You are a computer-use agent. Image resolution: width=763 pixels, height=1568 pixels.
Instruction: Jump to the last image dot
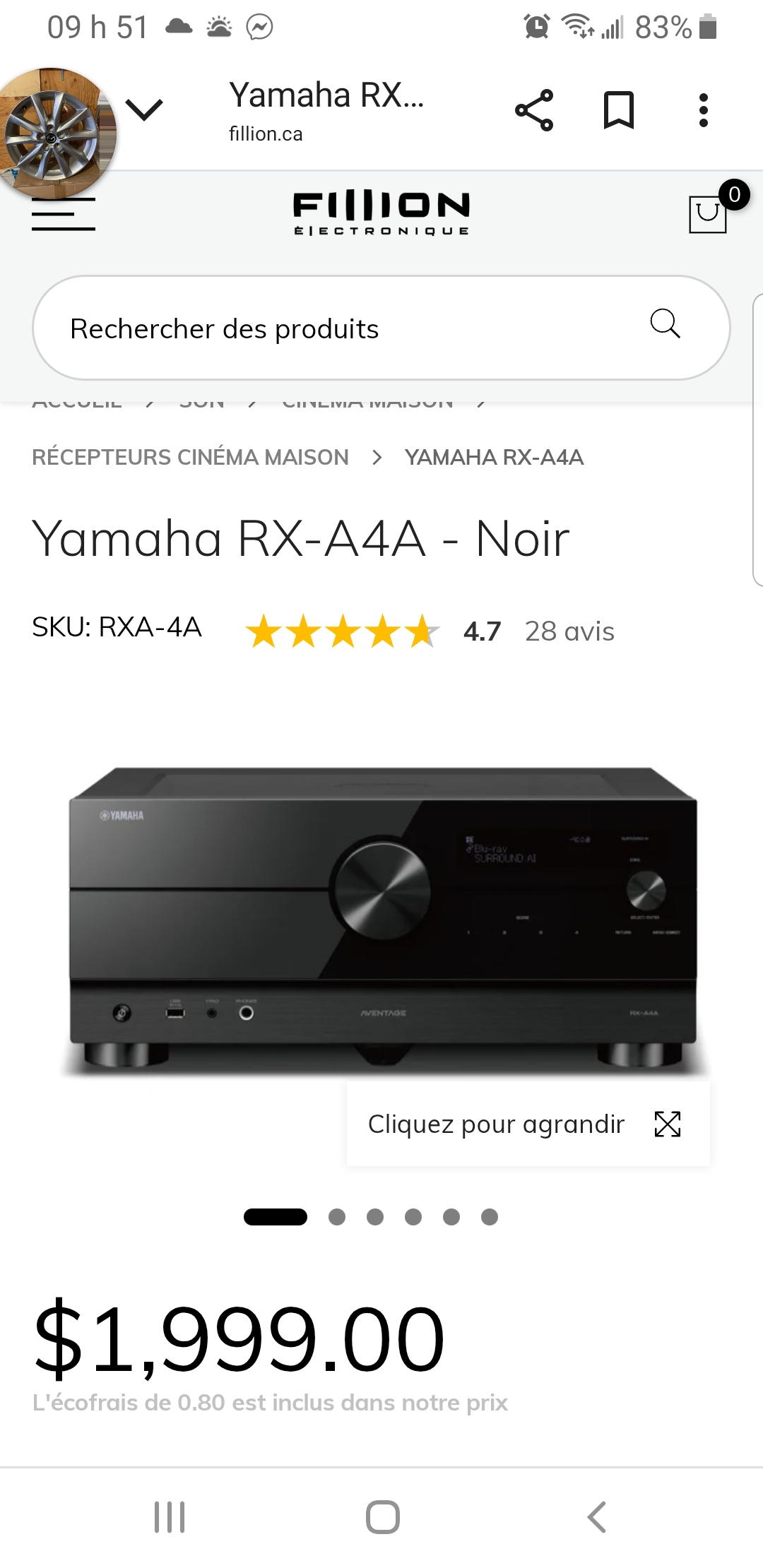[x=490, y=1217]
